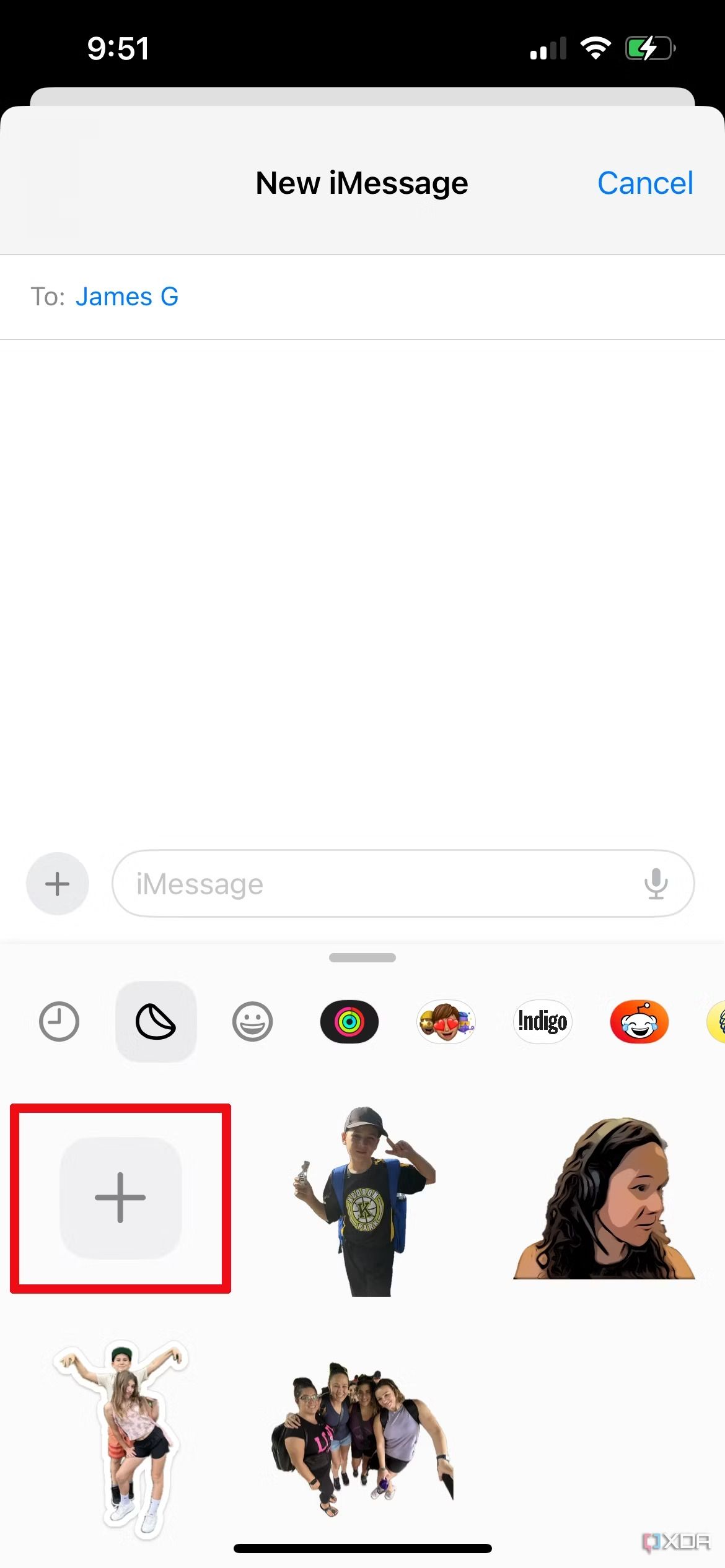This screenshot has width=725, height=1568.
Task: Open the apps plus button beside iMessage field
Action: (58, 884)
